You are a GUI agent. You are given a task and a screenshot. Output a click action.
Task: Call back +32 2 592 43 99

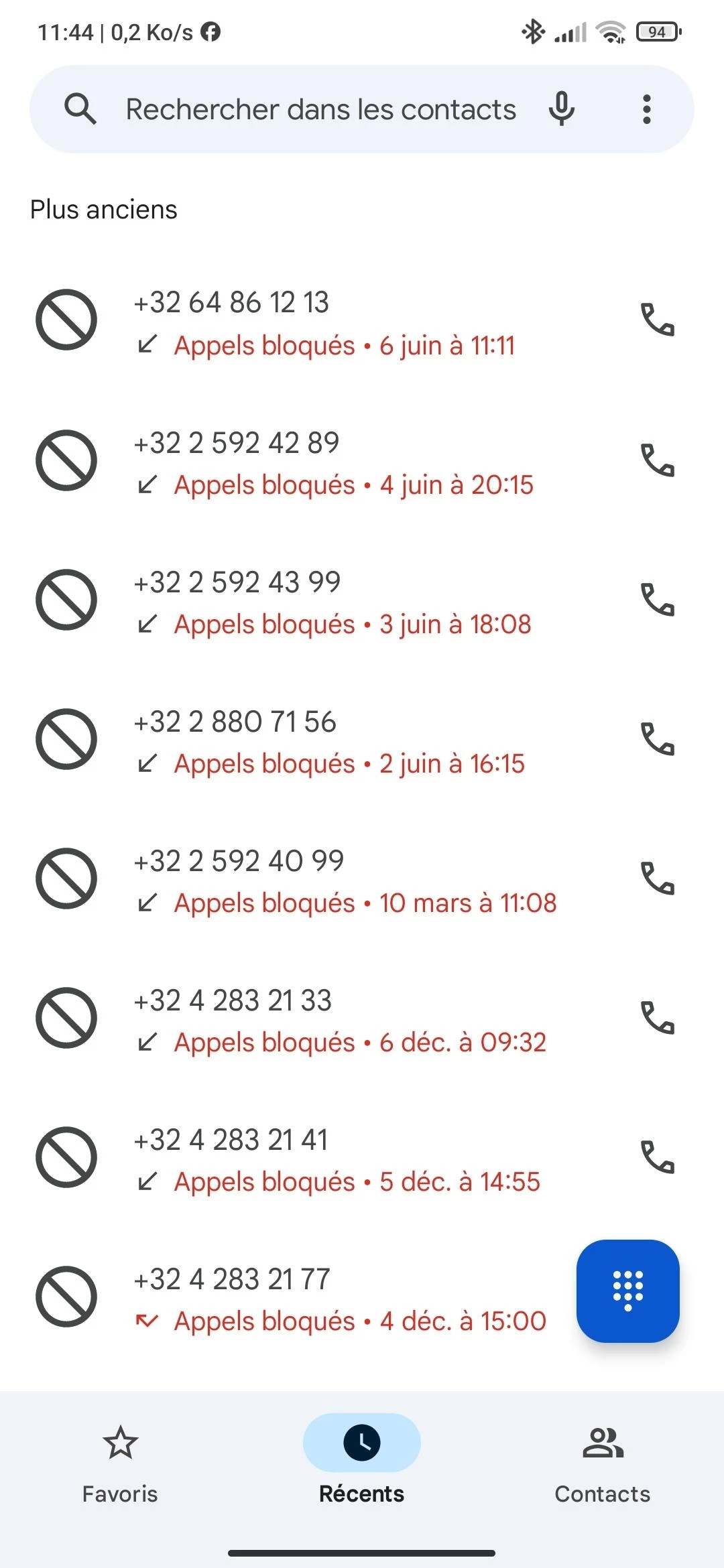pyautogui.click(x=658, y=600)
